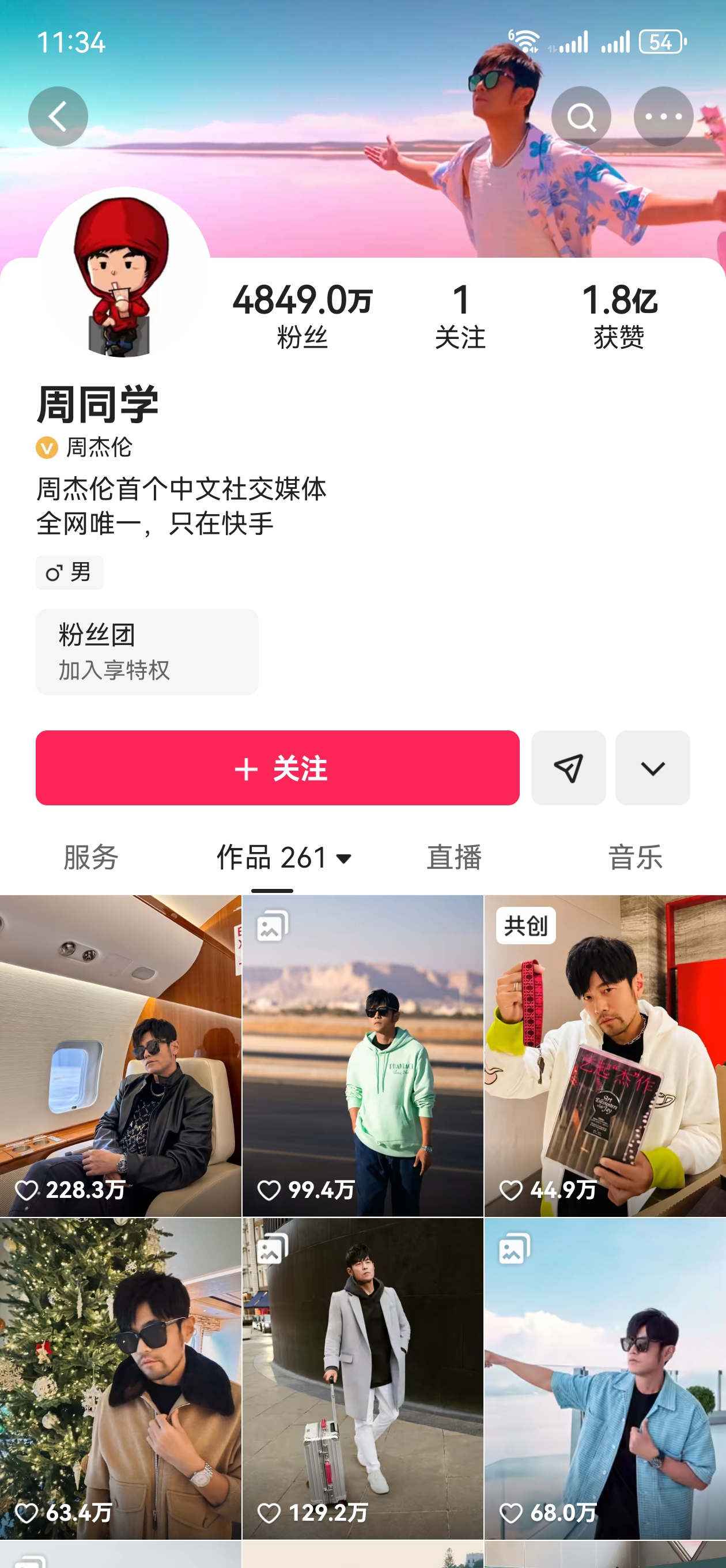
Task: Switch to the 直播 tab
Action: 454,857
